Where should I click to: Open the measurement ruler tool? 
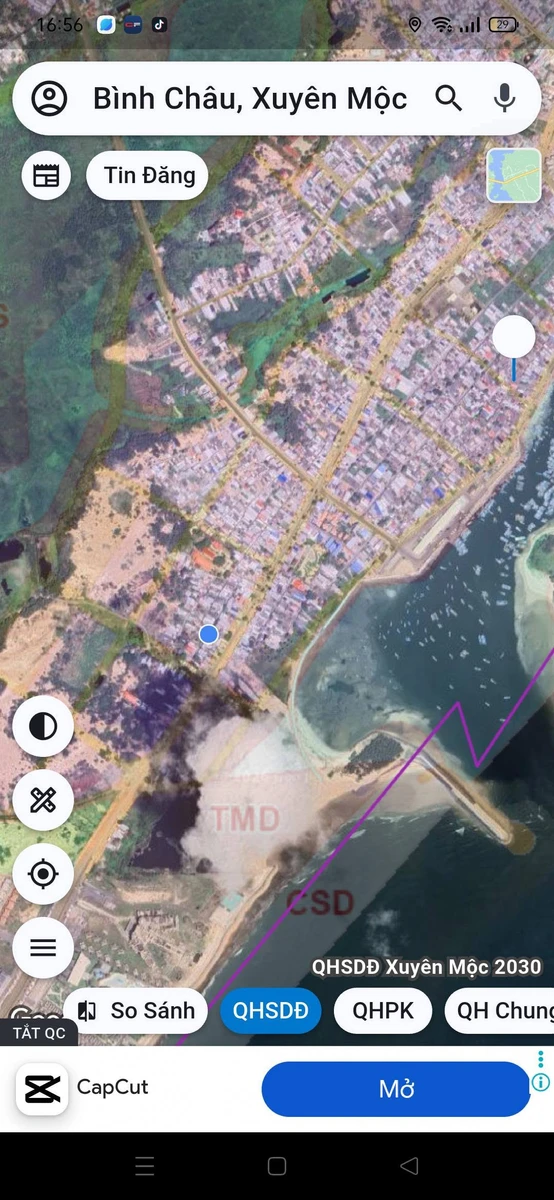tap(43, 800)
